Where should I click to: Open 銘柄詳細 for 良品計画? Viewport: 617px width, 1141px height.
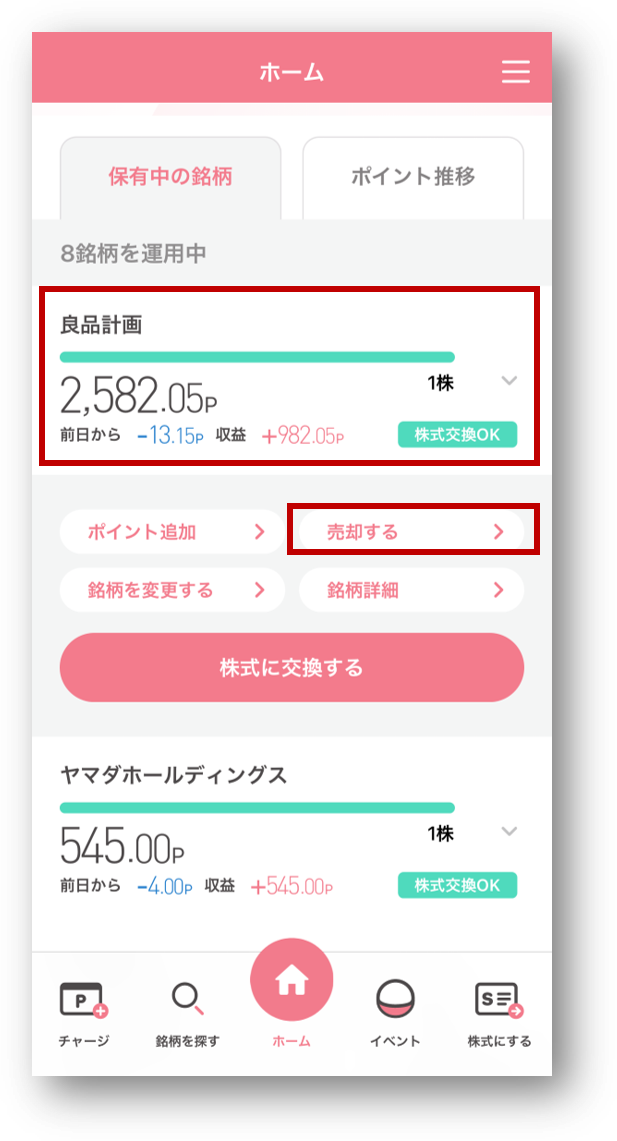coord(411,590)
